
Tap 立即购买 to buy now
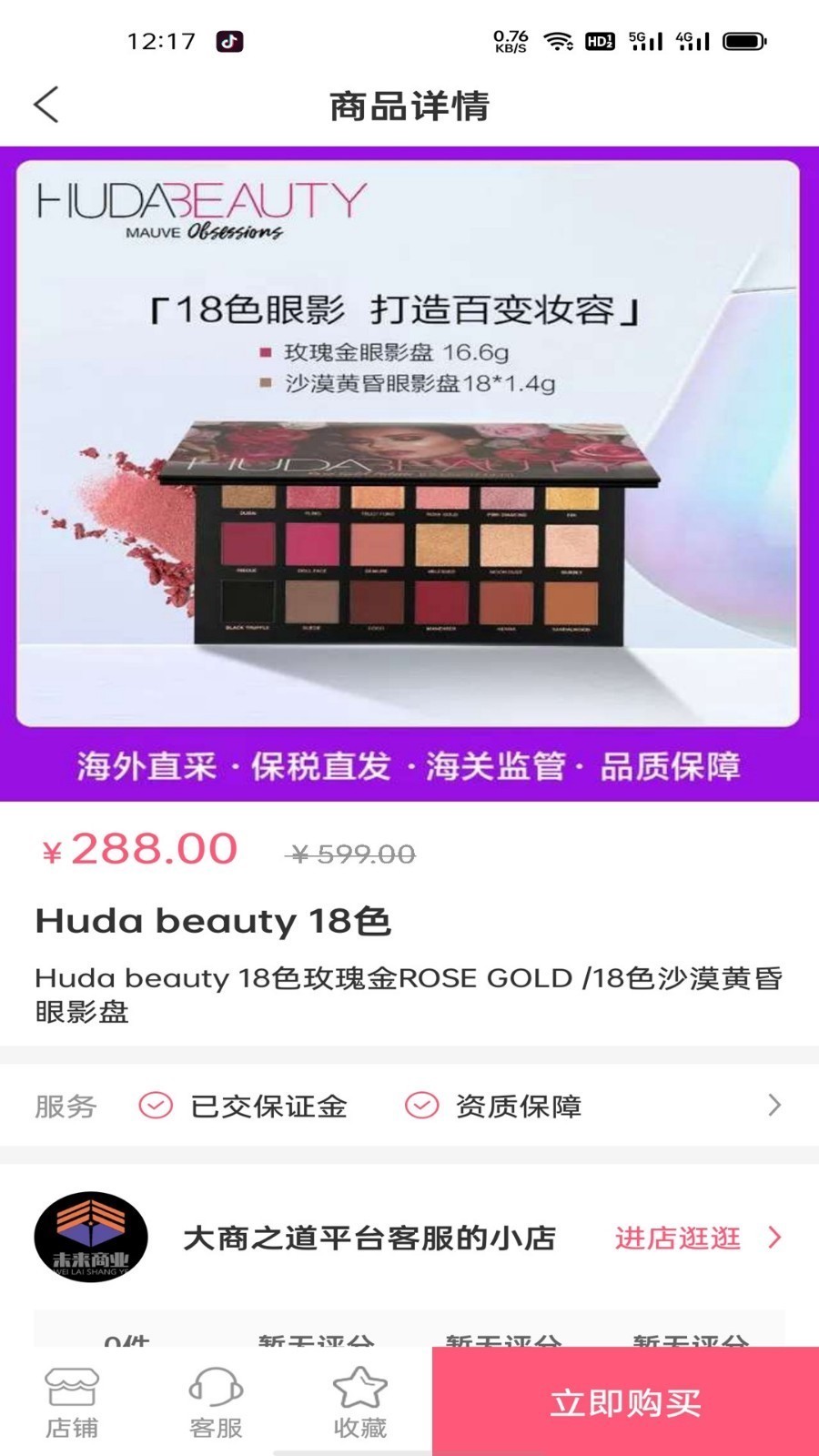[x=626, y=1402]
